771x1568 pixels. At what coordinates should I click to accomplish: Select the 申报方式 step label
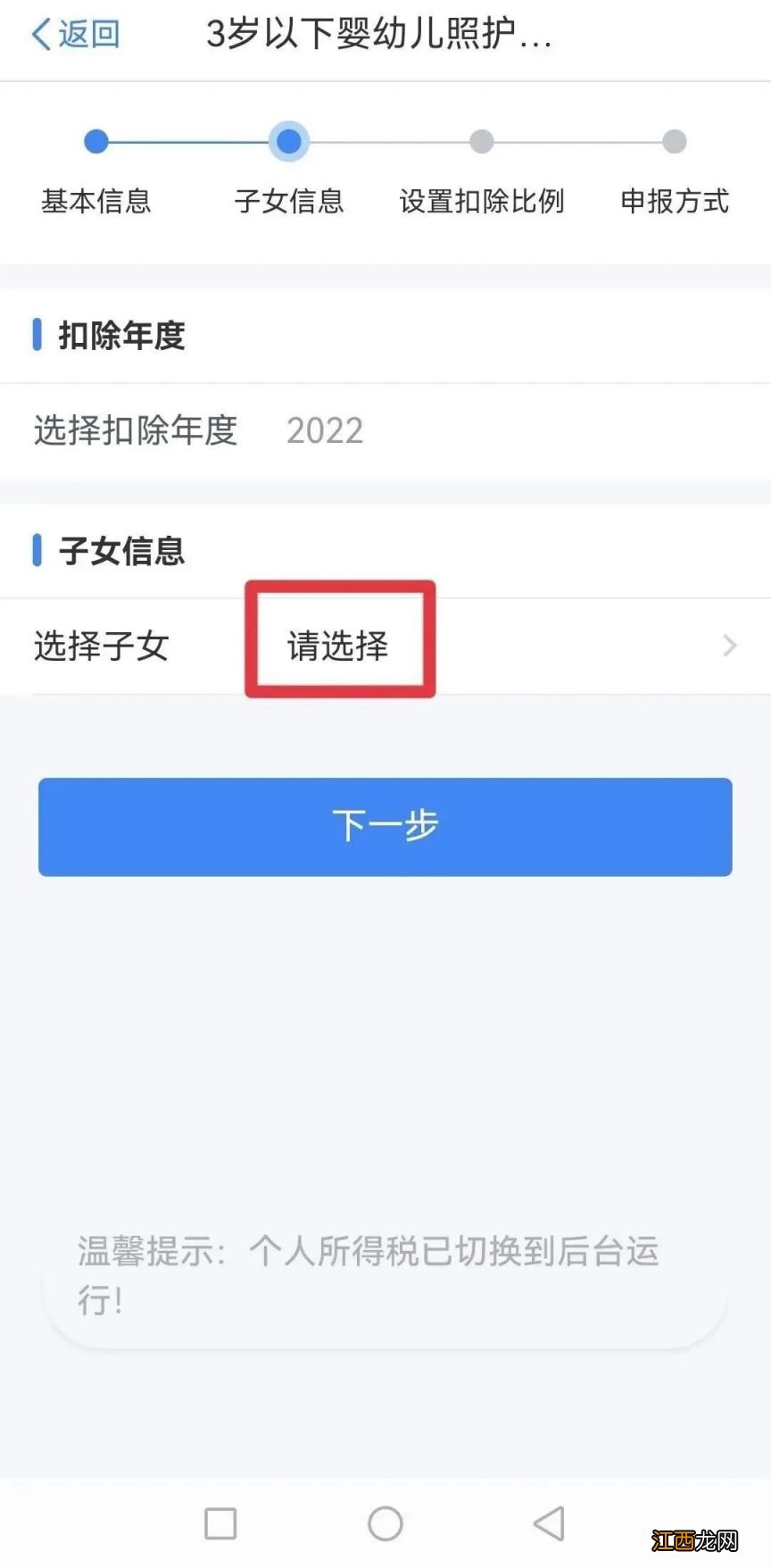(674, 201)
